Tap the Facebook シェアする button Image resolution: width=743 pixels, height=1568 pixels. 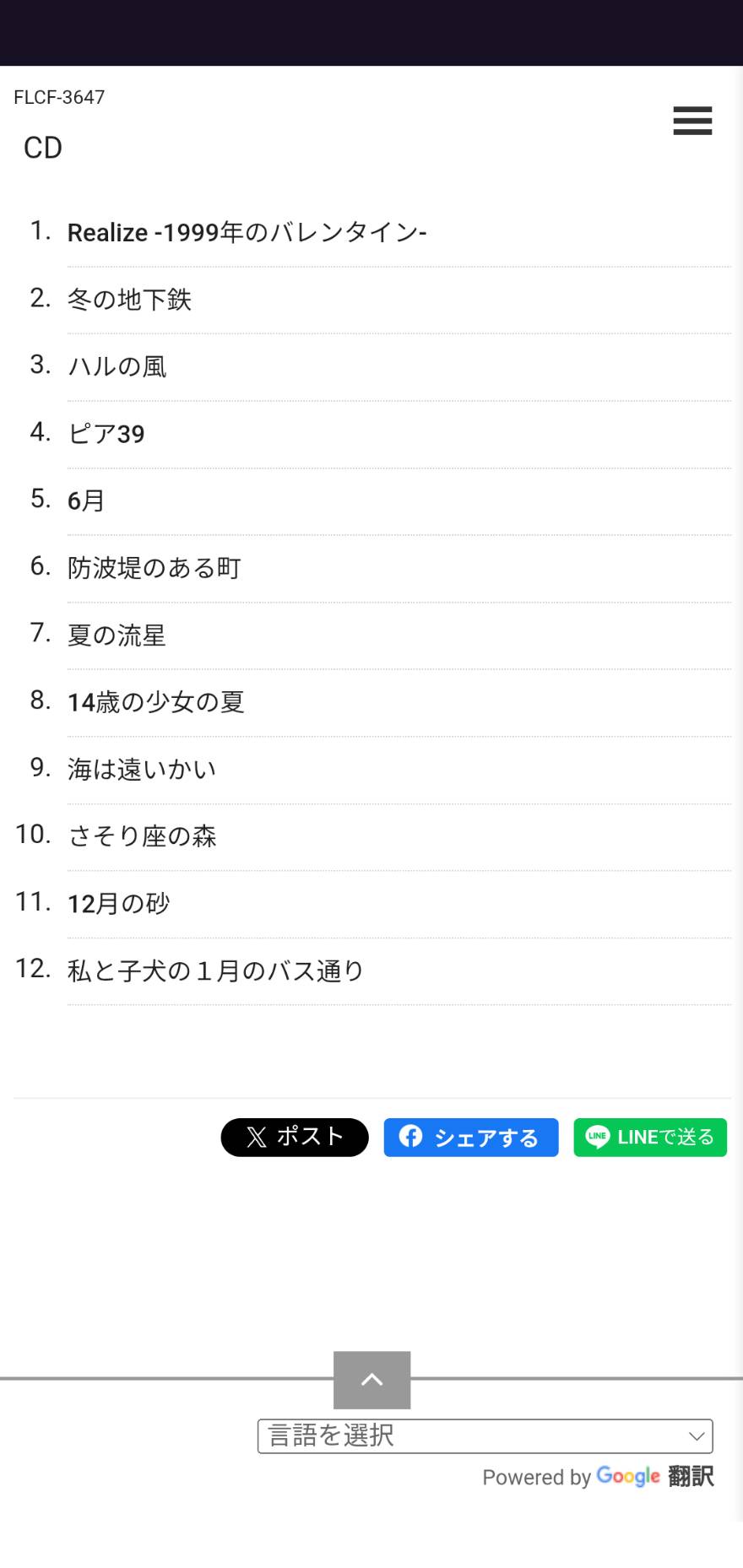tap(471, 1138)
